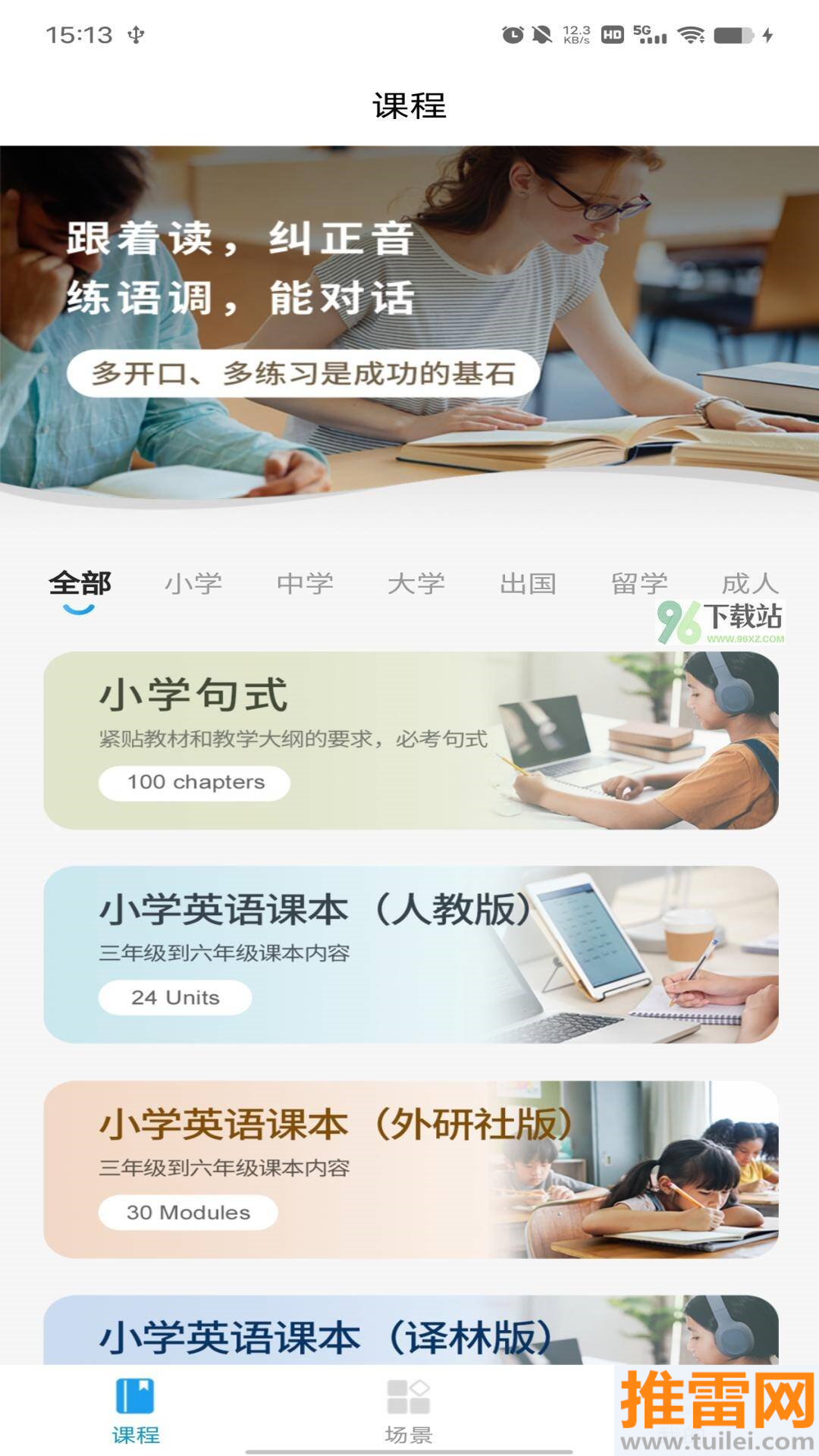The image size is (819, 1456).
Task: Switch to the 场景 bottom tab
Action: [x=409, y=1411]
